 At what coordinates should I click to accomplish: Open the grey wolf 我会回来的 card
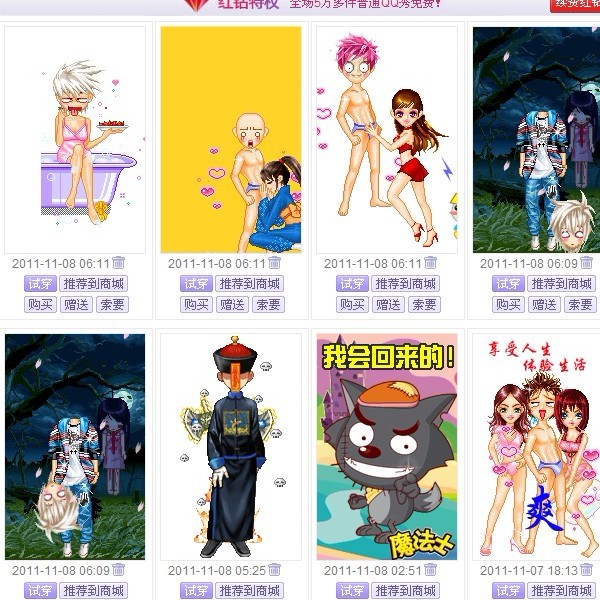[x=387, y=446]
